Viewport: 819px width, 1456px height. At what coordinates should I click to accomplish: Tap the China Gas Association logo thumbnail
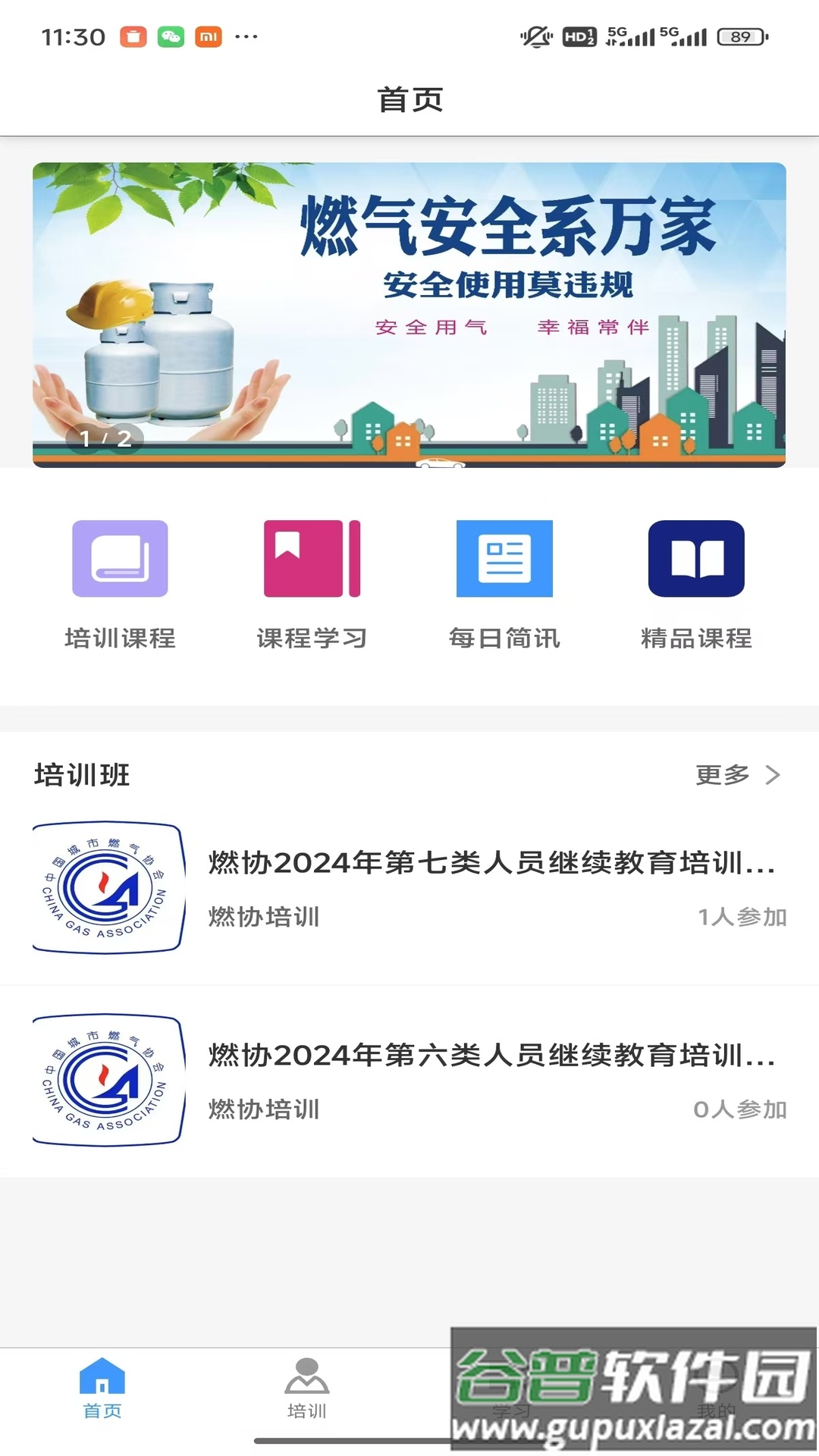click(x=107, y=887)
